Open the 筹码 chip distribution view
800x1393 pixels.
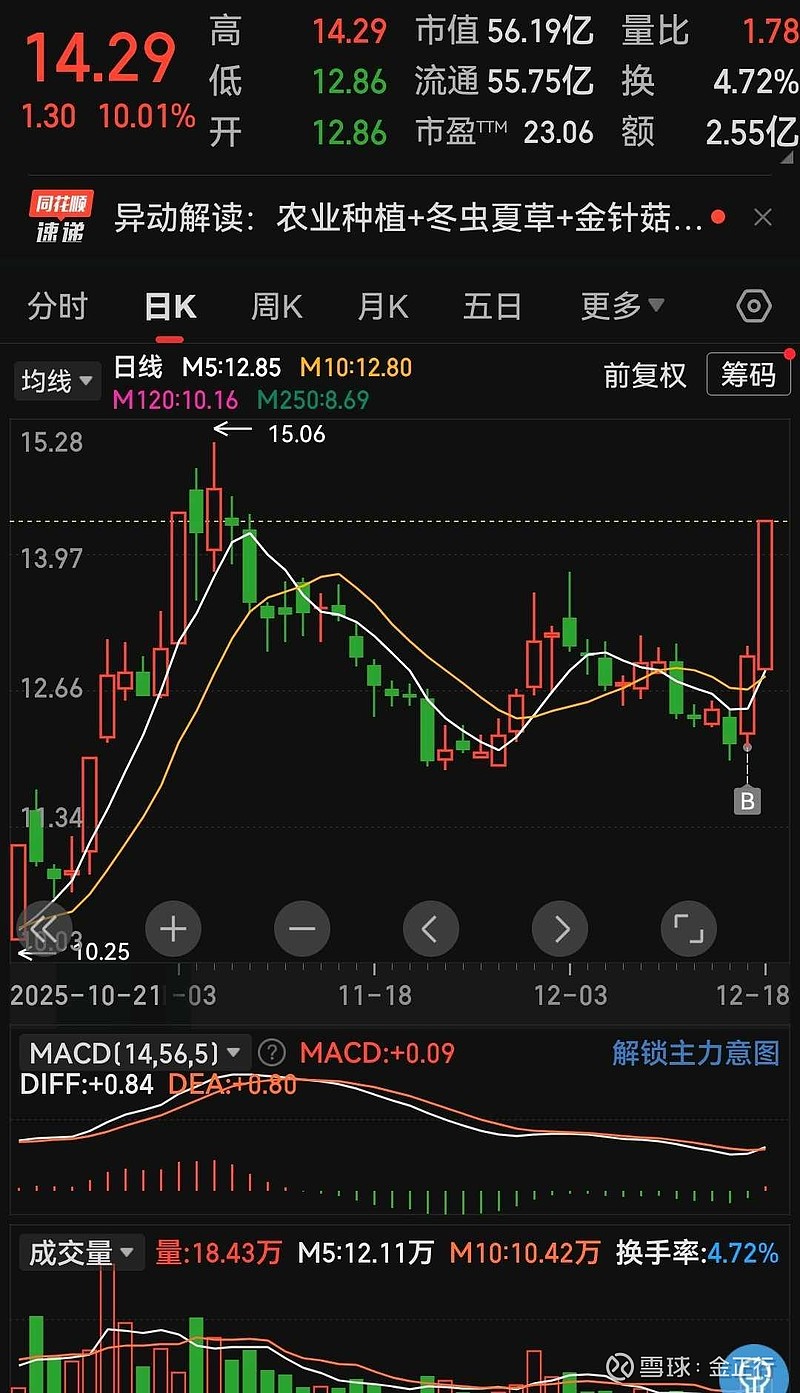point(748,375)
